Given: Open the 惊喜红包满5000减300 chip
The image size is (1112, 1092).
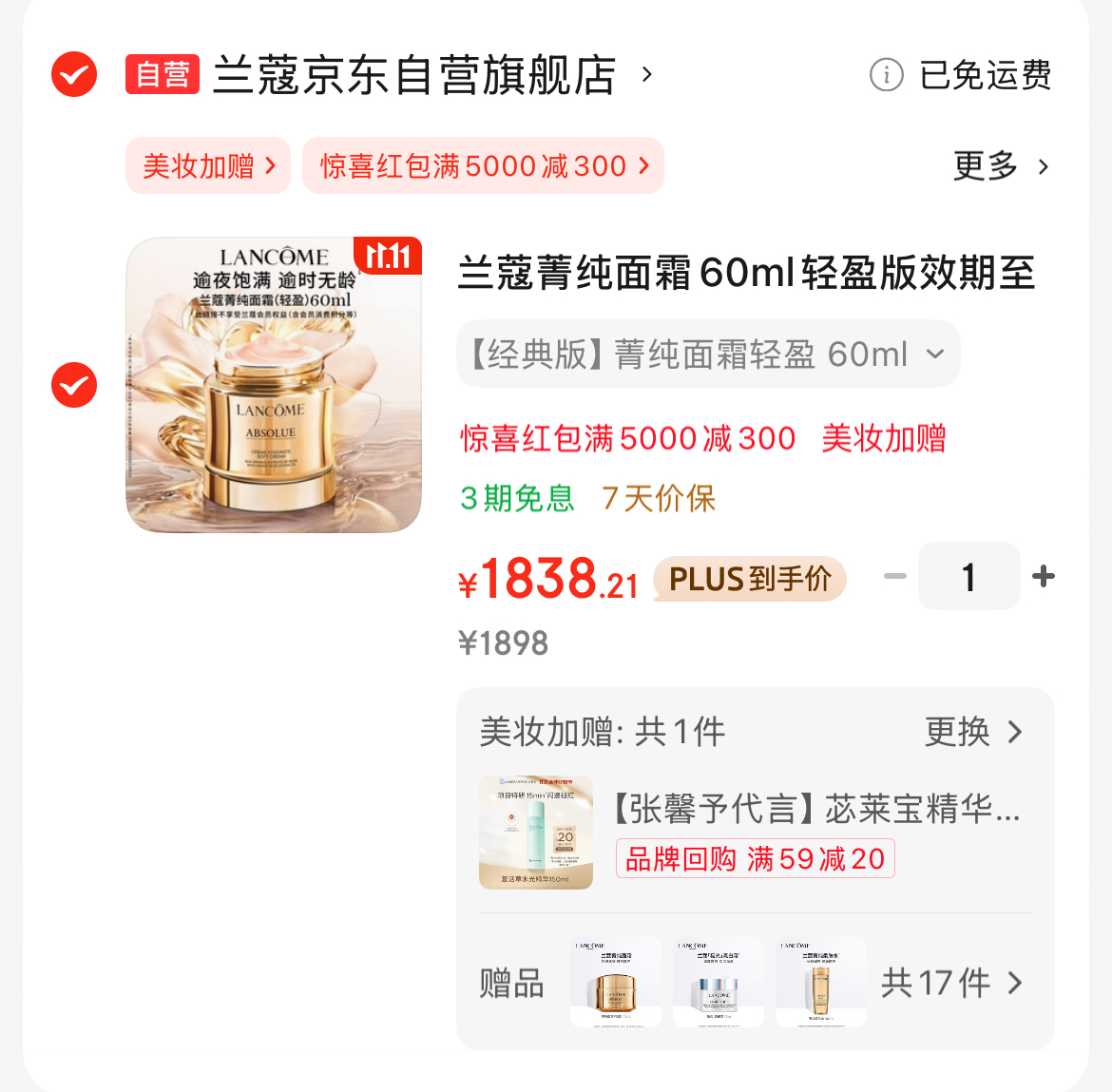Looking at the screenshot, I should tap(483, 166).
